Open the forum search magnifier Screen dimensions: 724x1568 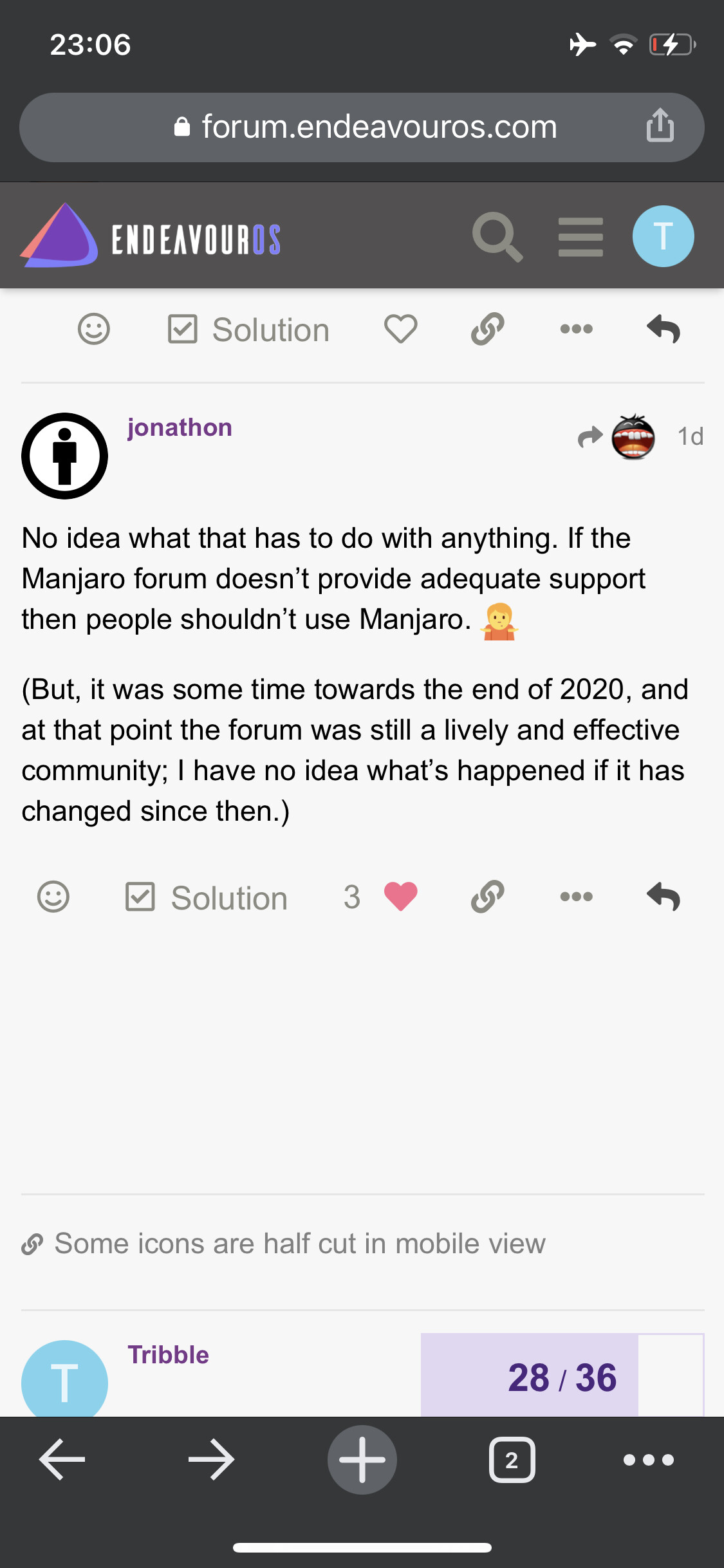coord(497,236)
